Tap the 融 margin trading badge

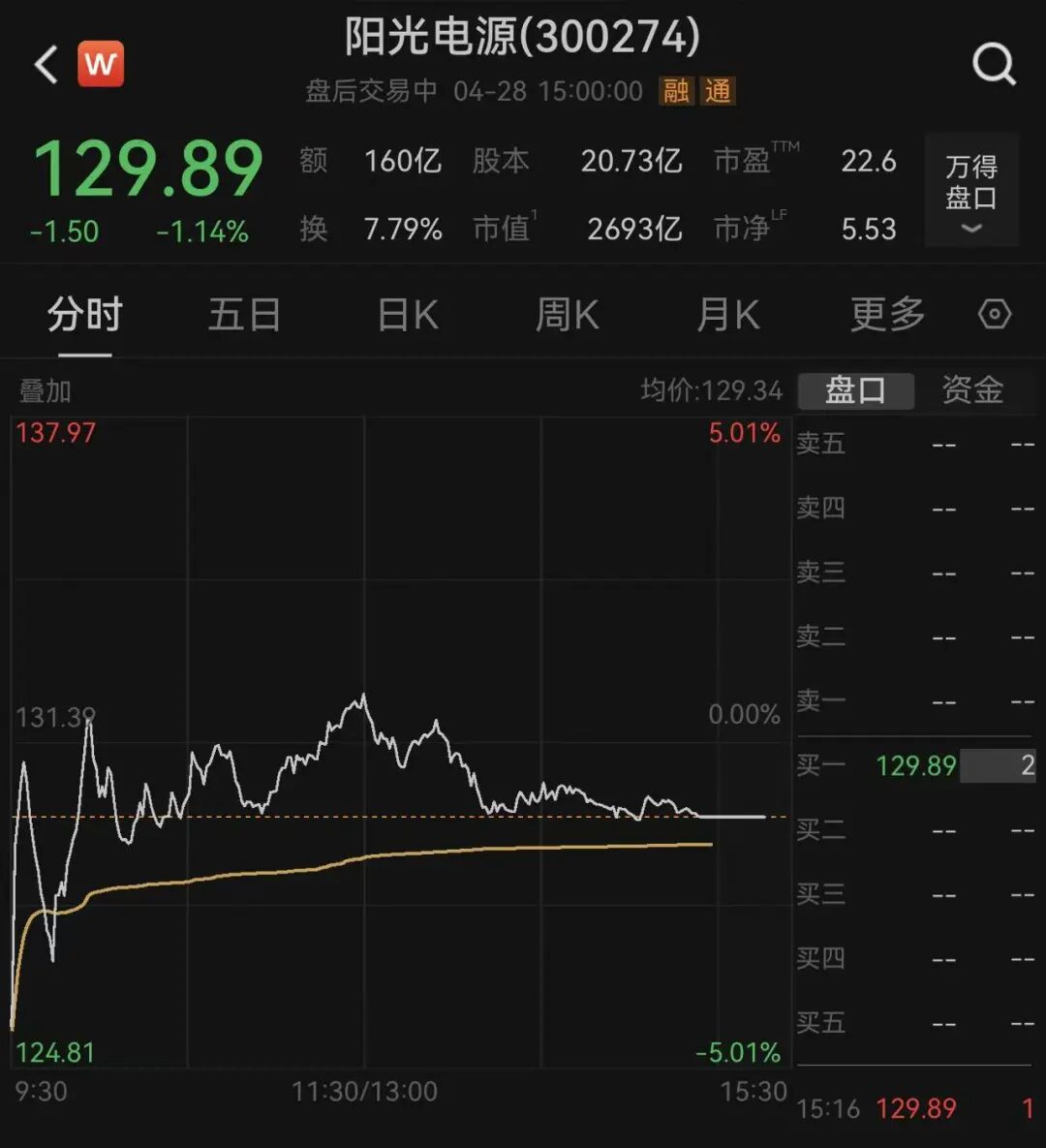tap(679, 90)
